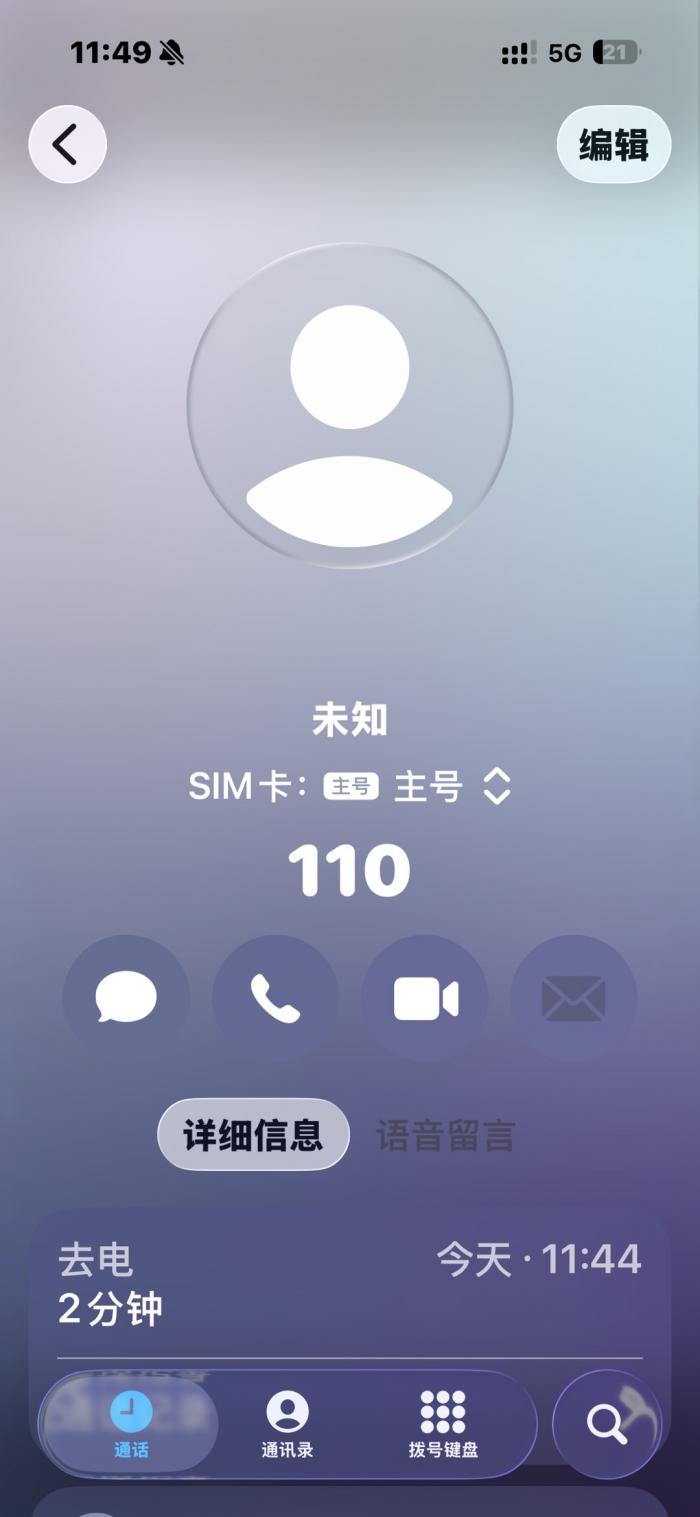Open the 通话 tab
The image size is (700, 1517).
coord(131,1424)
